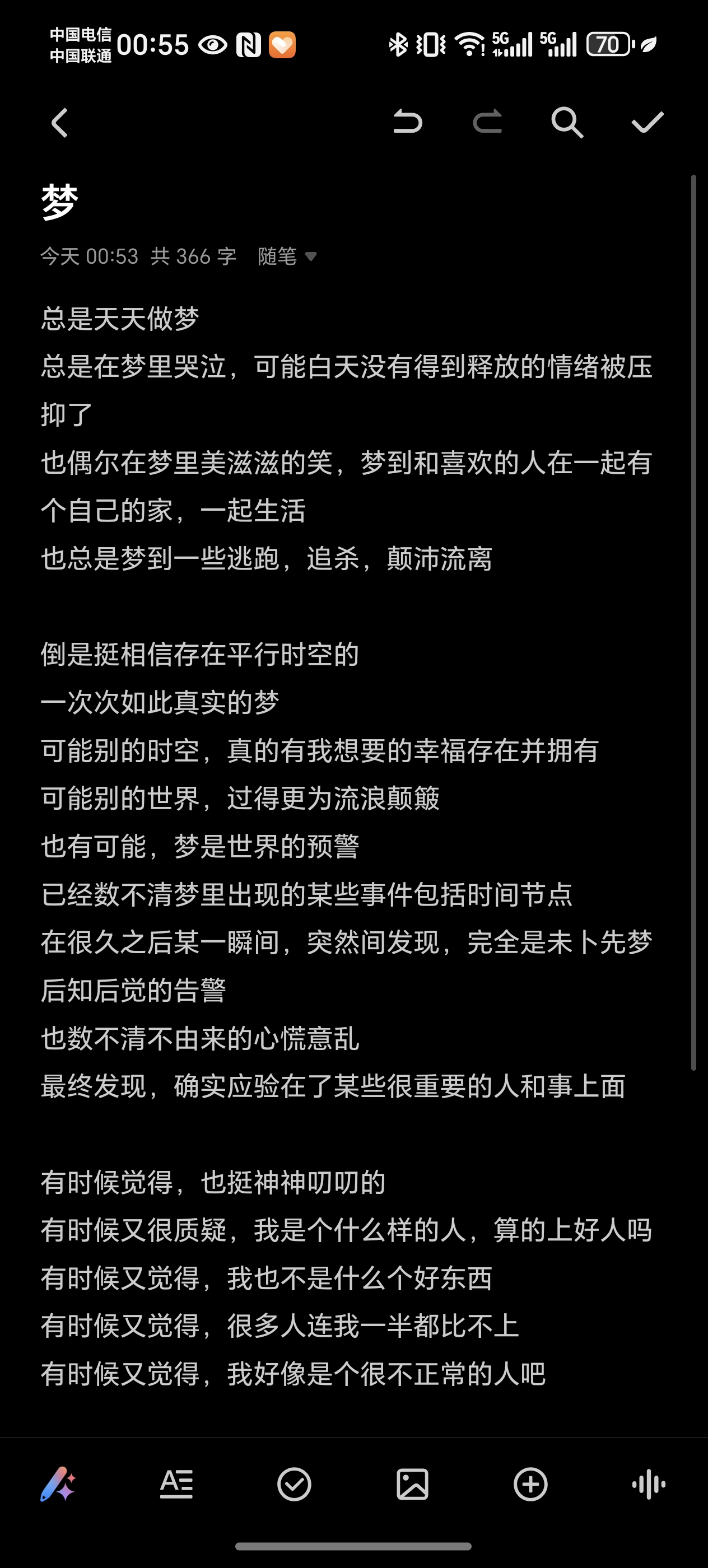Insert an image into the note
Viewport: 708px width, 1568px height.
pyautogui.click(x=413, y=1484)
